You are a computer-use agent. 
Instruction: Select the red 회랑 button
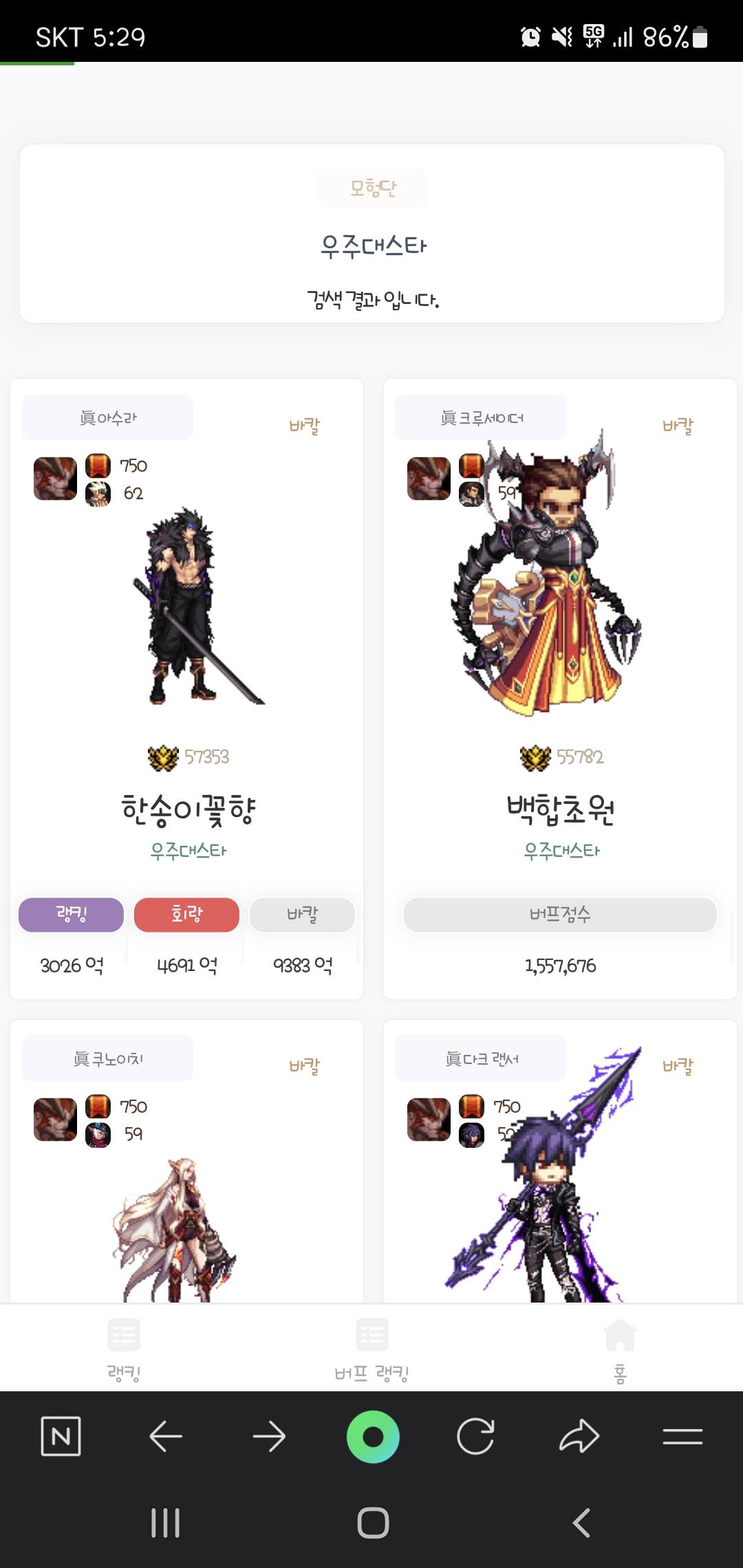(x=186, y=915)
